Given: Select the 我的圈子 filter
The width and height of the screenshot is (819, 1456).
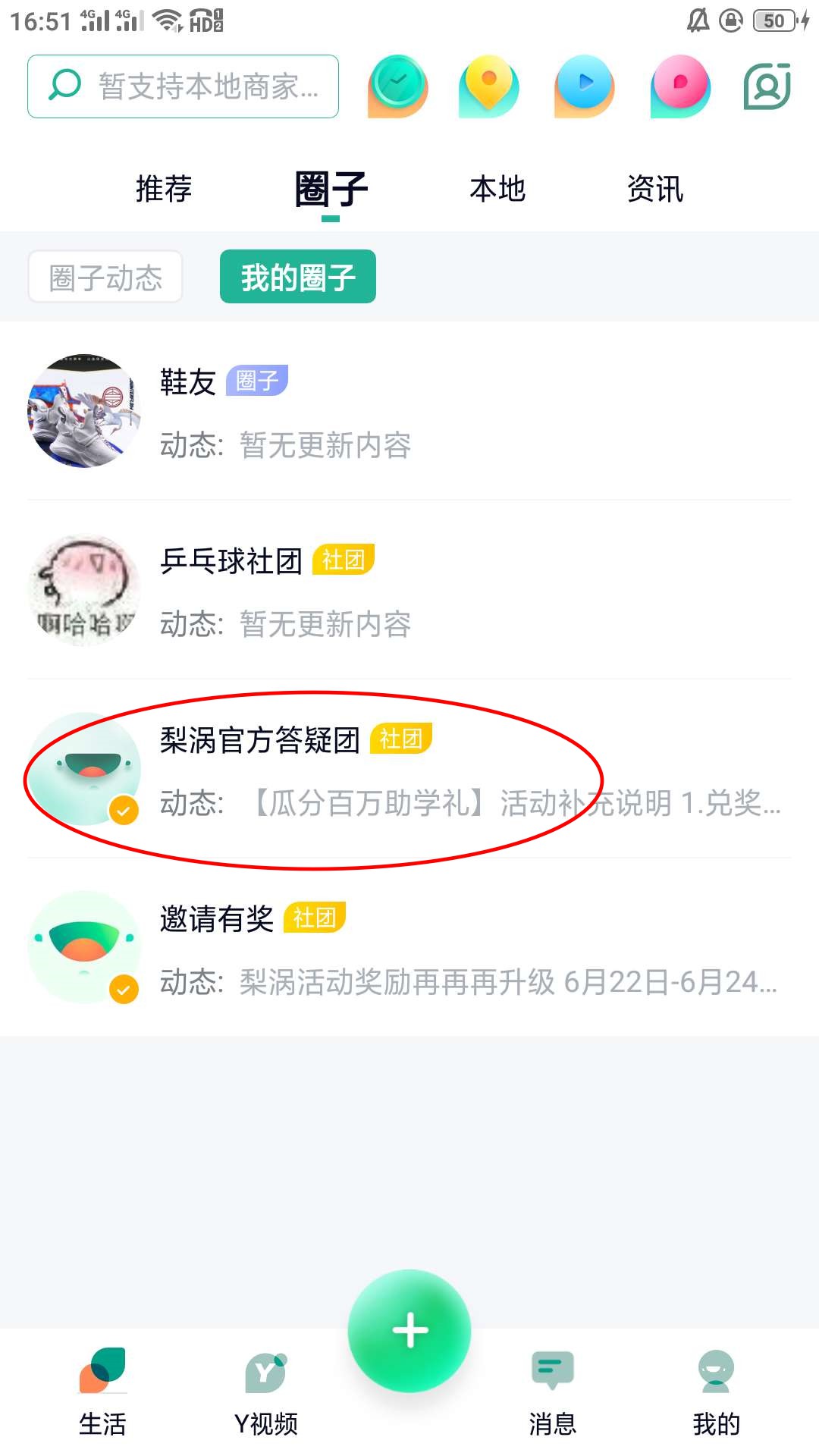Looking at the screenshot, I should pyautogui.click(x=298, y=277).
